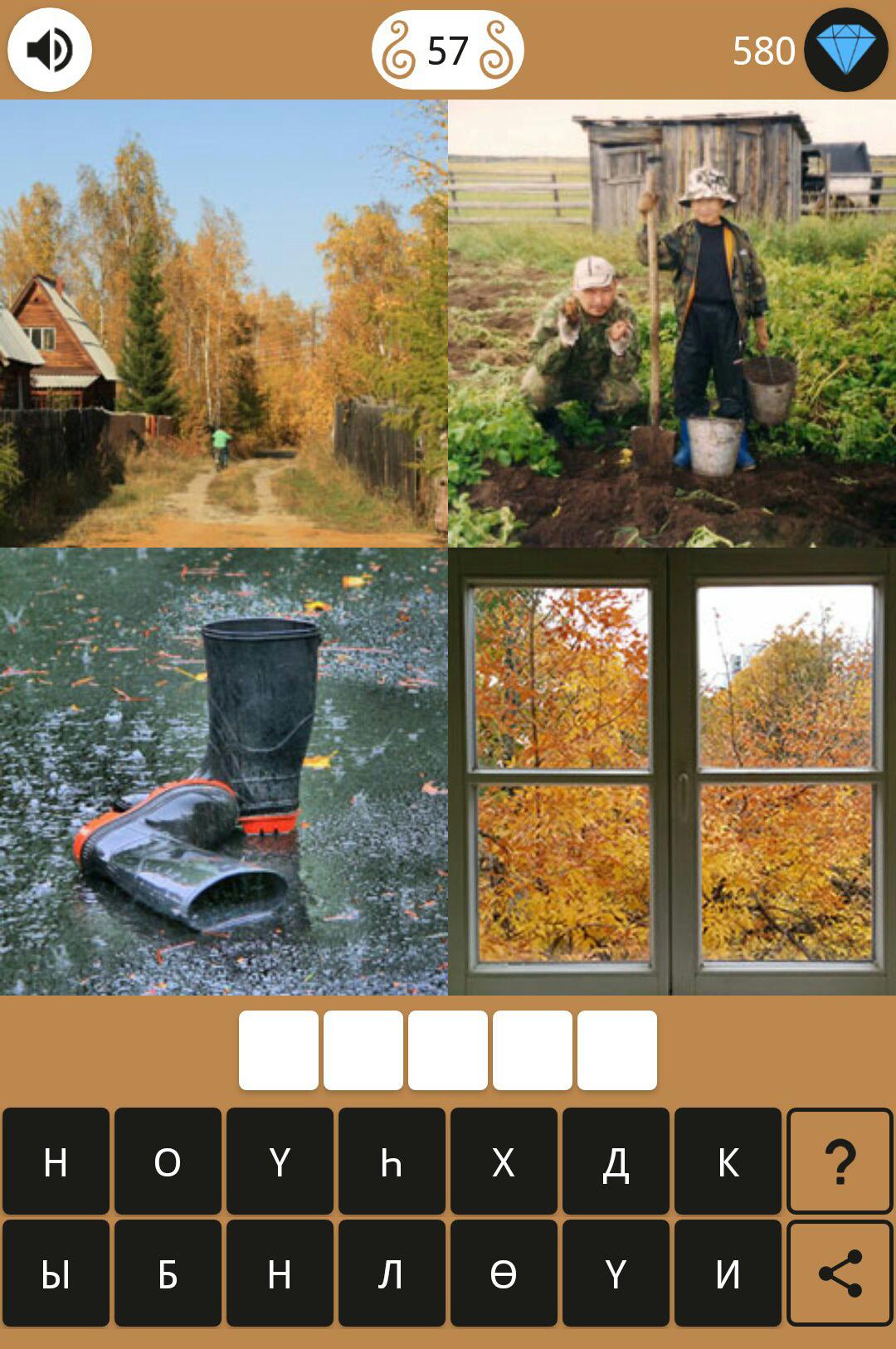Viewport: 896px width, 1349px height.
Task: Open the potato harvest photo
Action: pyautogui.click(x=672, y=324)
